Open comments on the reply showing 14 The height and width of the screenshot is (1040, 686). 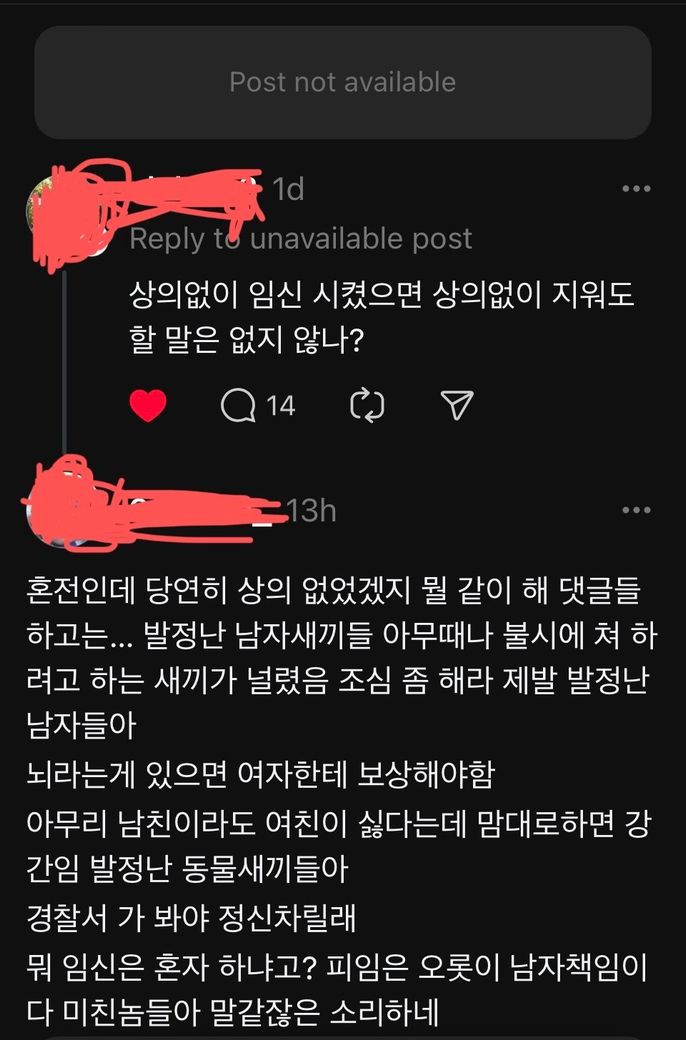point(240,405)
